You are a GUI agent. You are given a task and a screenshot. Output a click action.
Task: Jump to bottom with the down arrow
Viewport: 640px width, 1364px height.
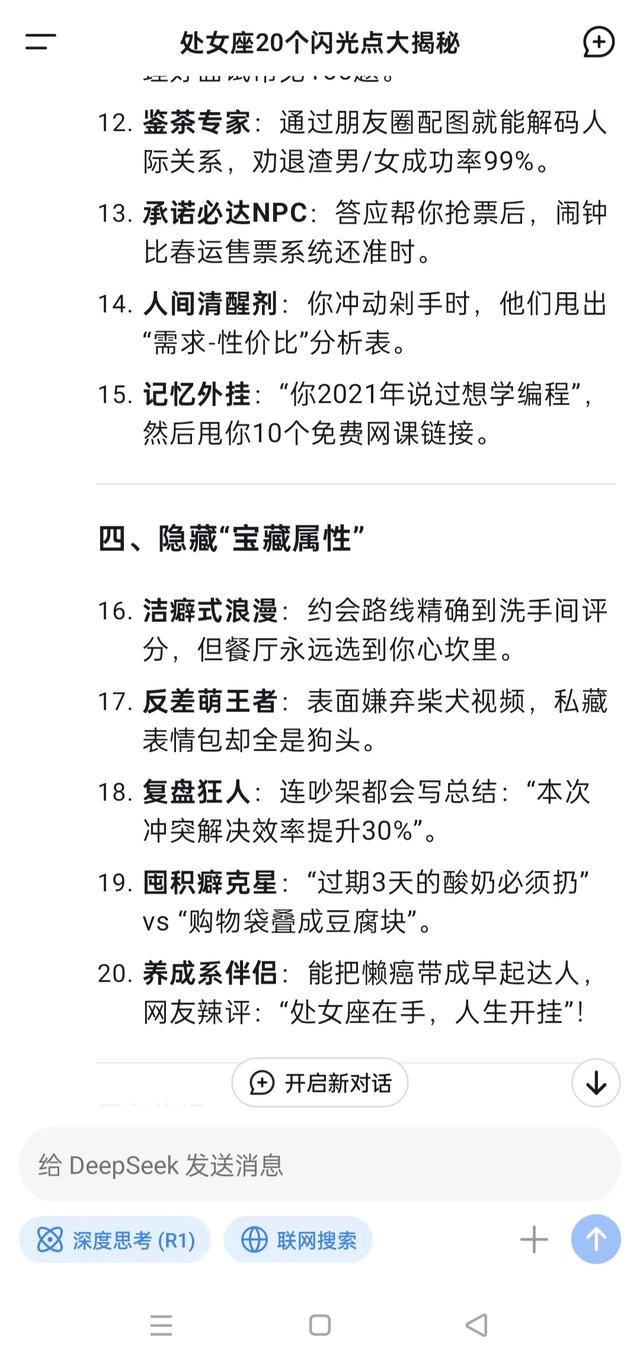click(x=596, y=1083)
